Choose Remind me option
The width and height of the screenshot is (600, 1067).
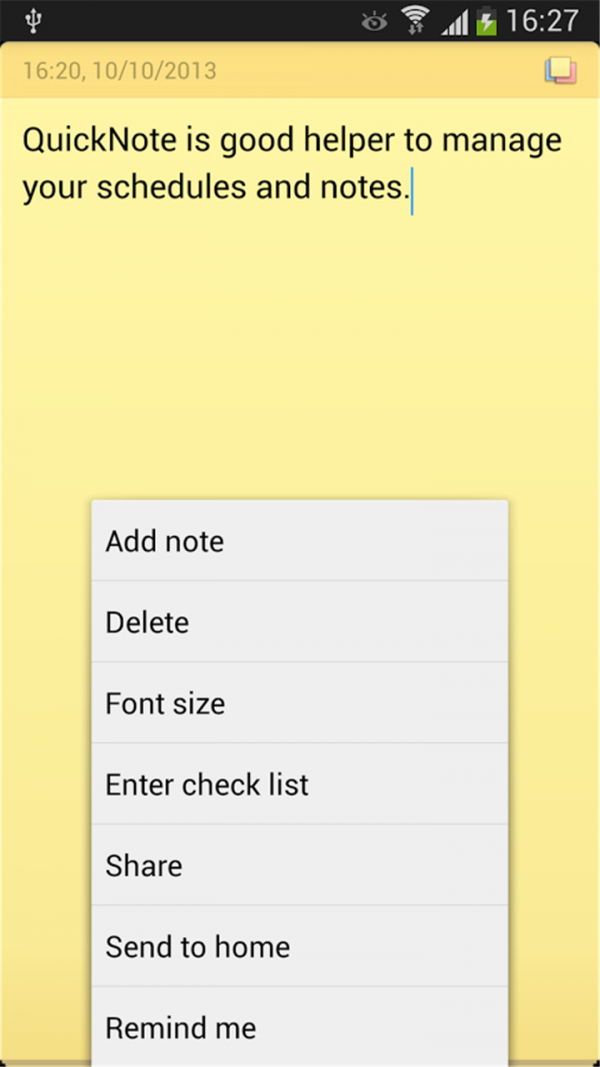[x=299, y=1027]
